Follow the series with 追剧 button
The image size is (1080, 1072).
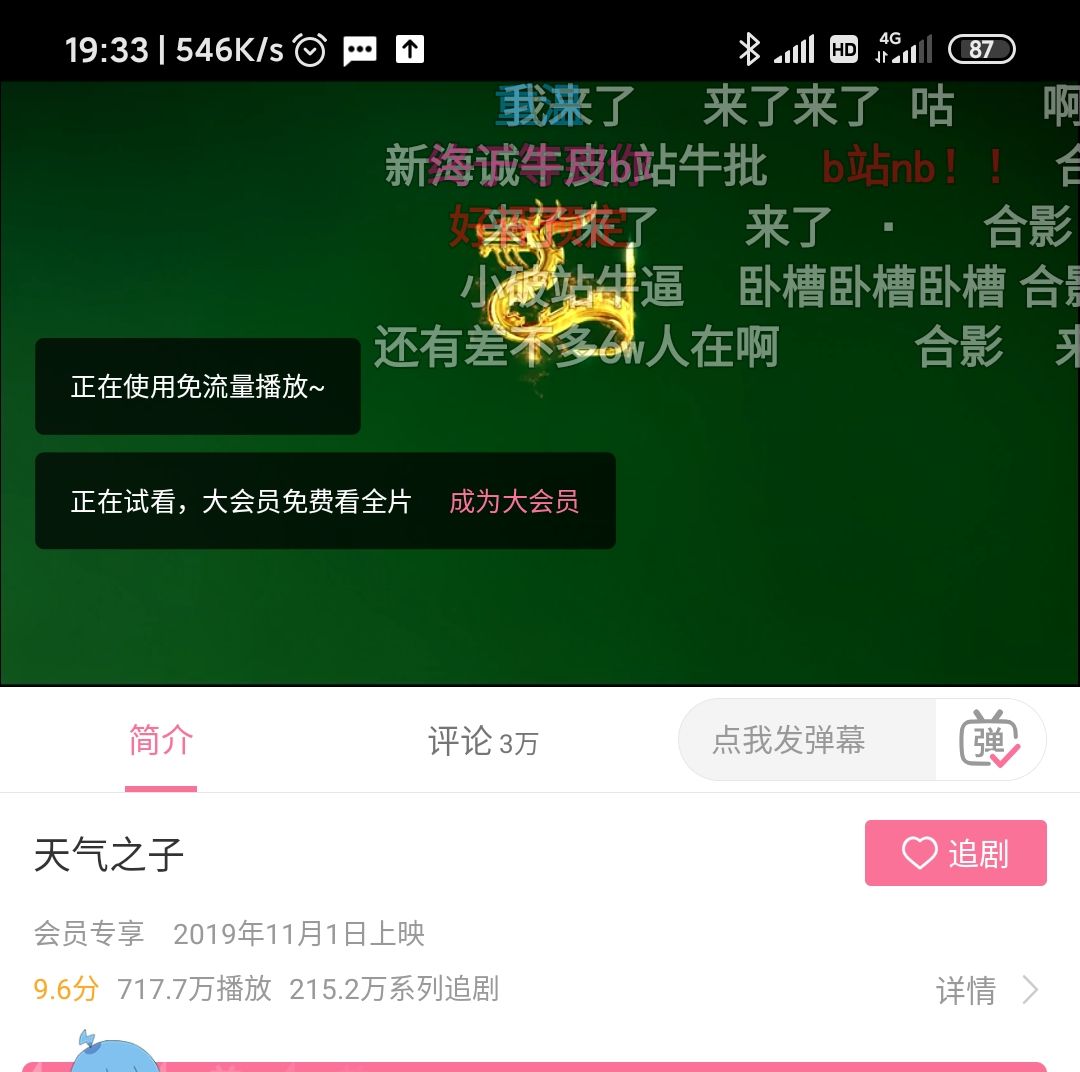pos(955,853)
